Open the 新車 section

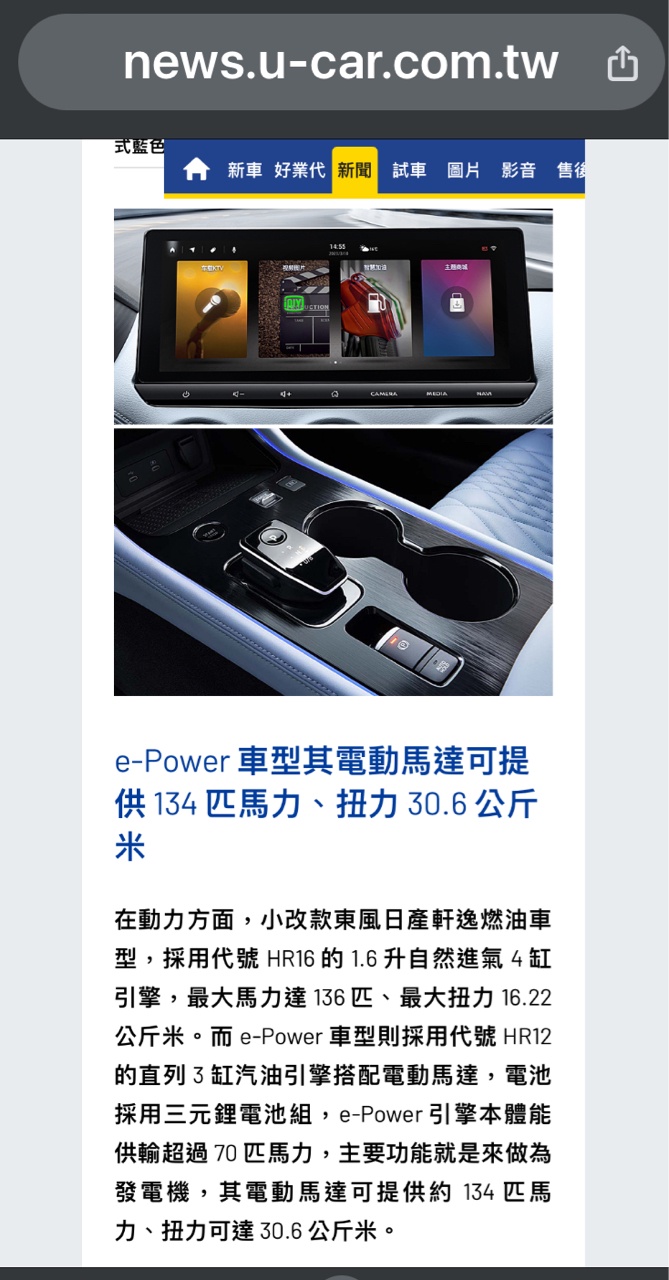244,170
